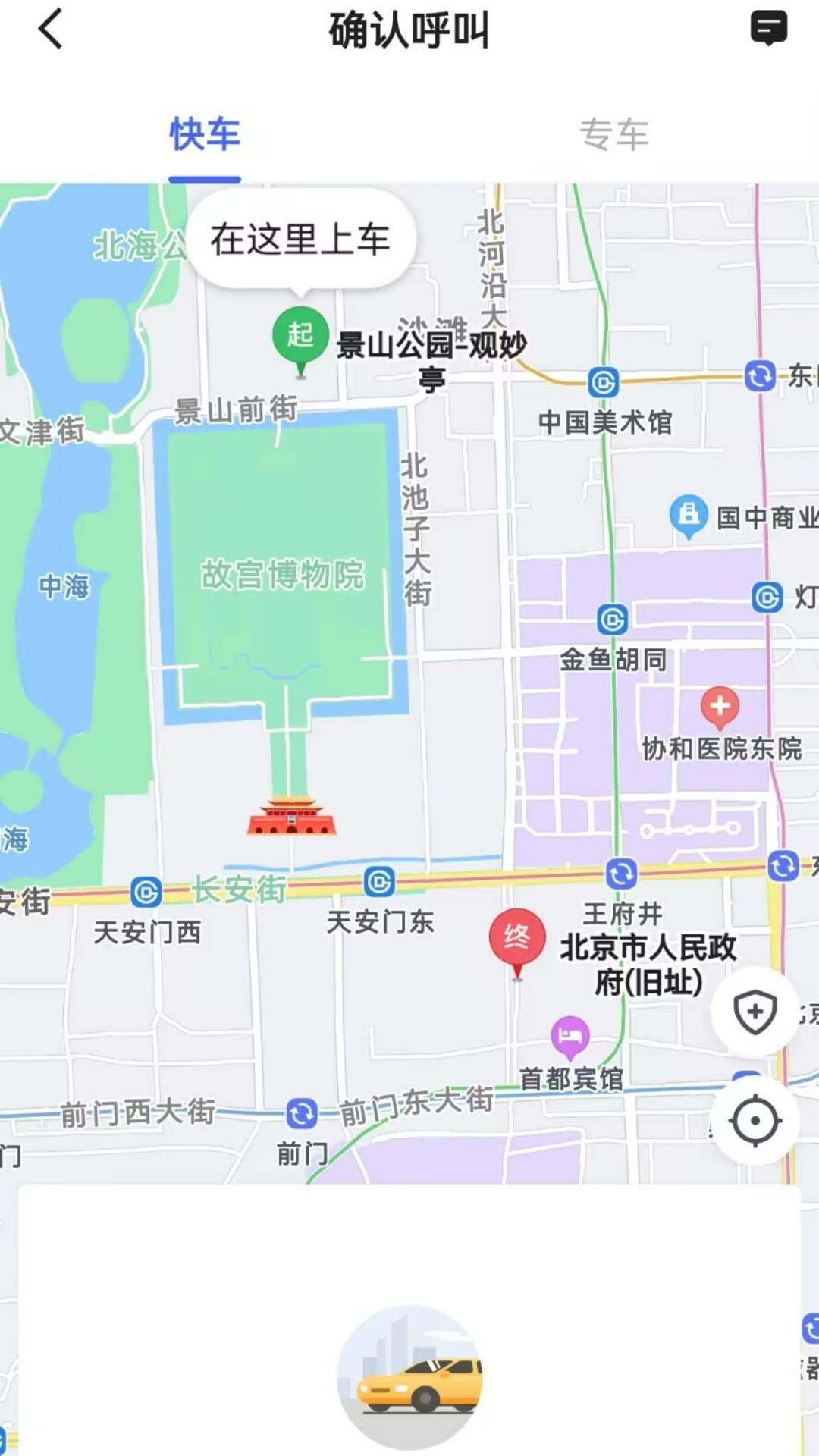The image size is (819, 1456).
Task: Recenter the map on my location
Action: pyautogui.click(x=755, y=1121)
